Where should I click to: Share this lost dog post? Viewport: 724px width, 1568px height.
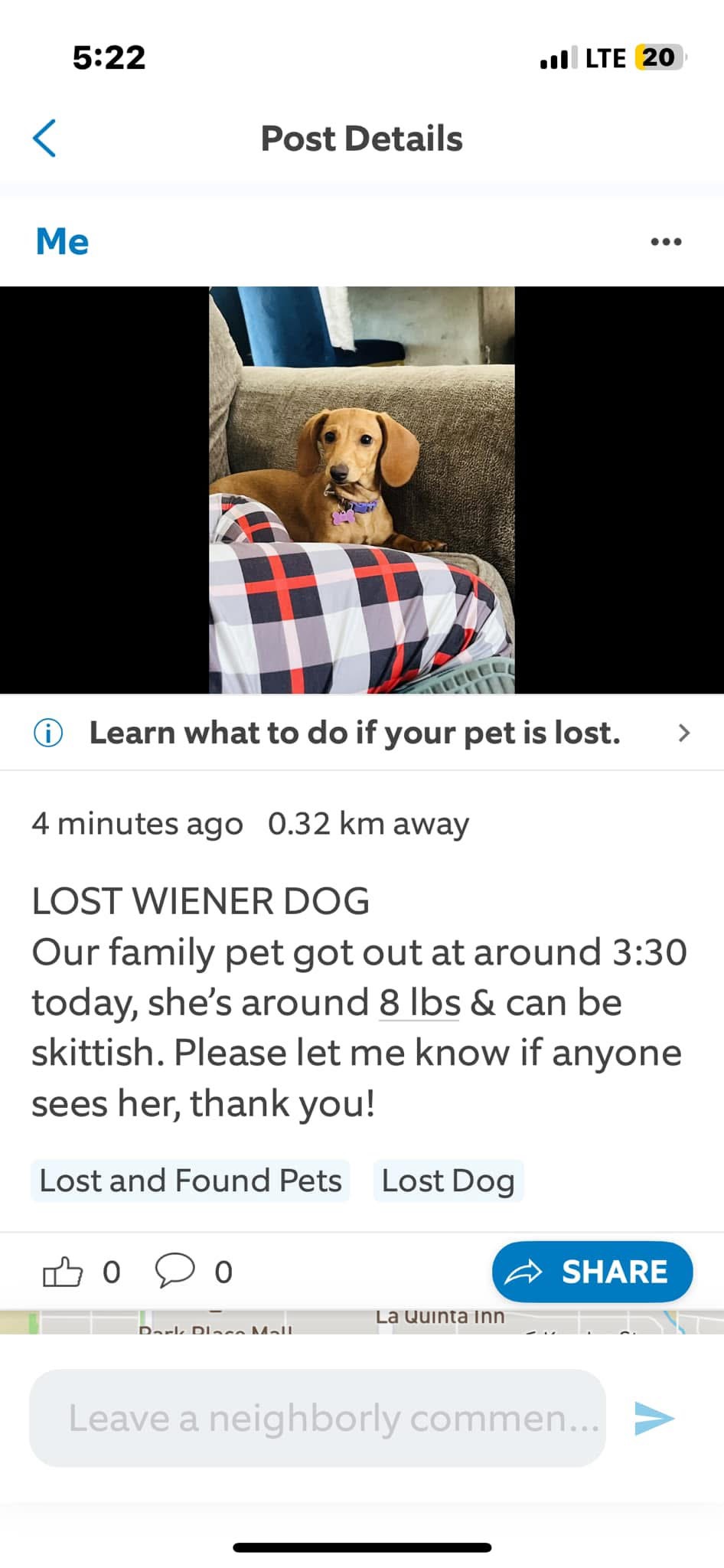(592, 1272)
